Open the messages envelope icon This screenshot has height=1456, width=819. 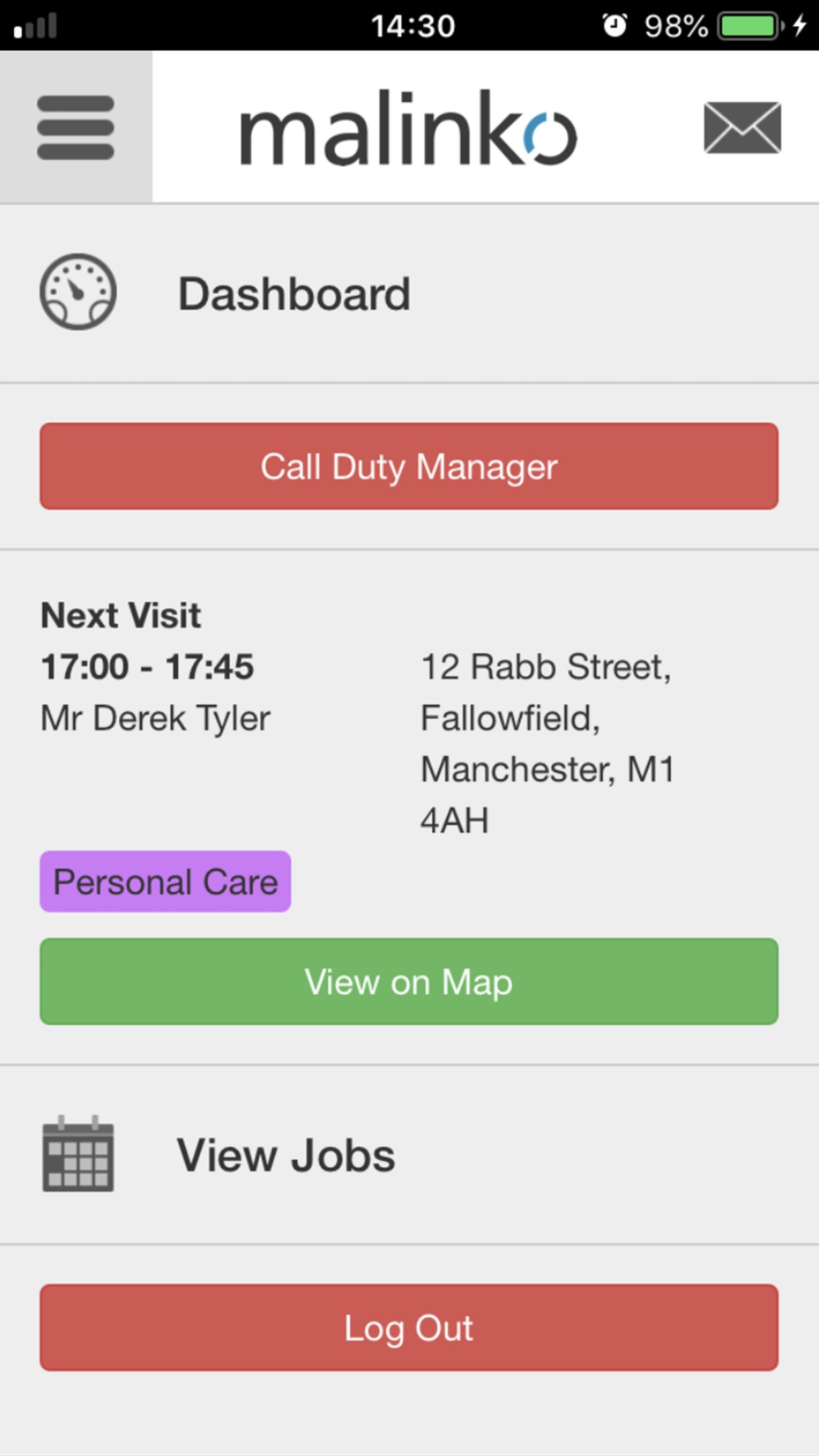click(742, 127)
